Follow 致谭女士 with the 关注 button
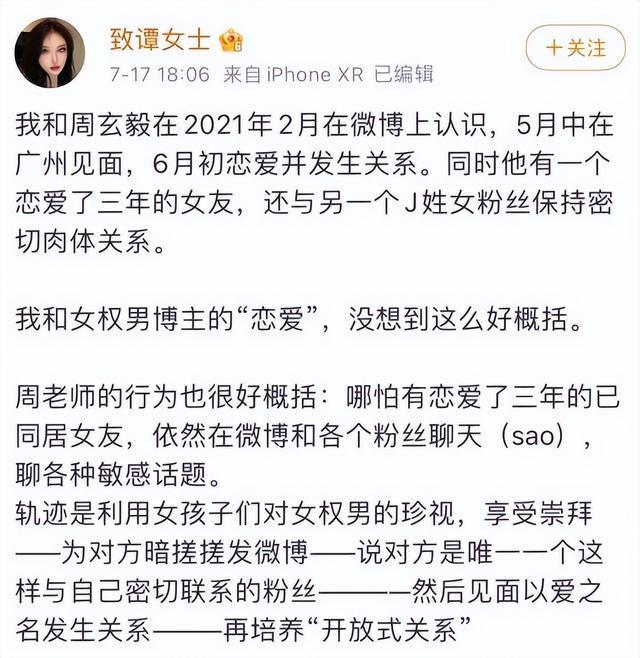This screenshot has height=658, width=640. (x=576, y=48)
